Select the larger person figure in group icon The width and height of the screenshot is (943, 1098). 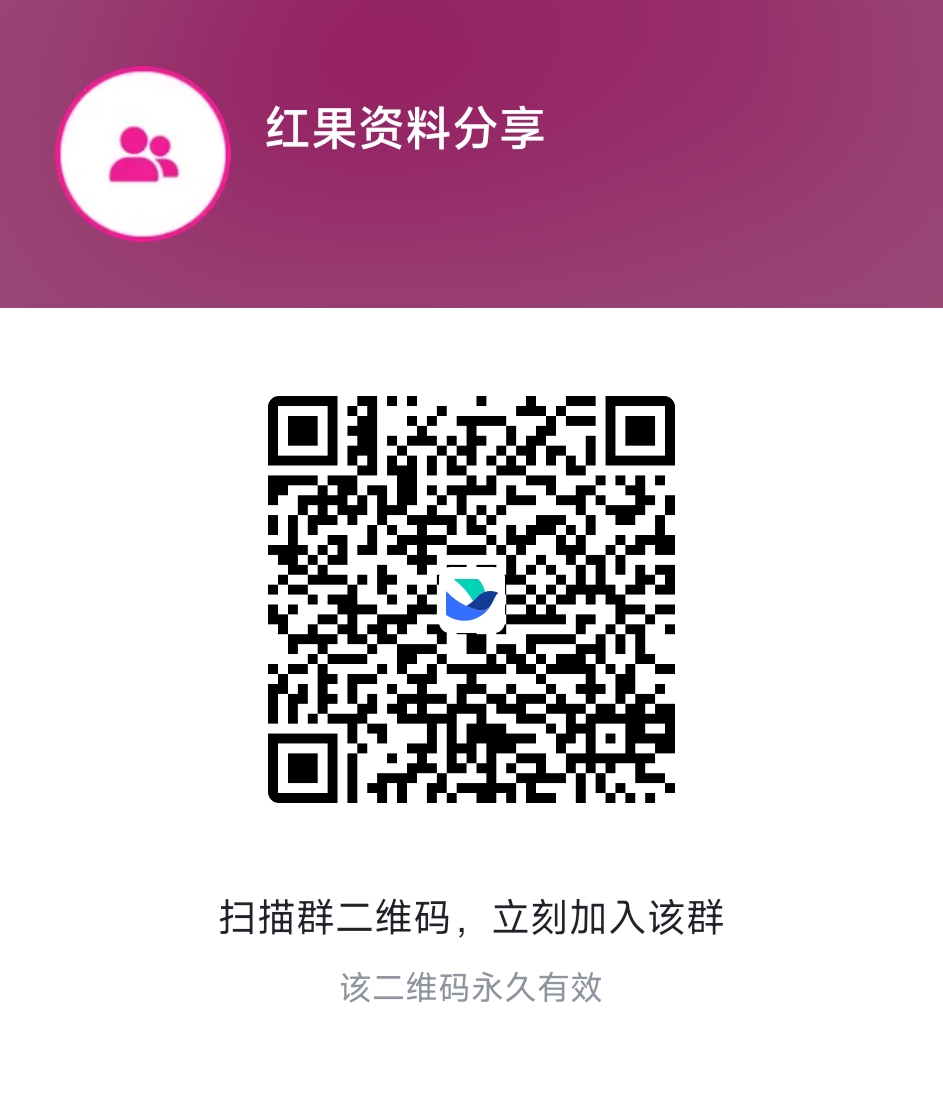(132, 150)
